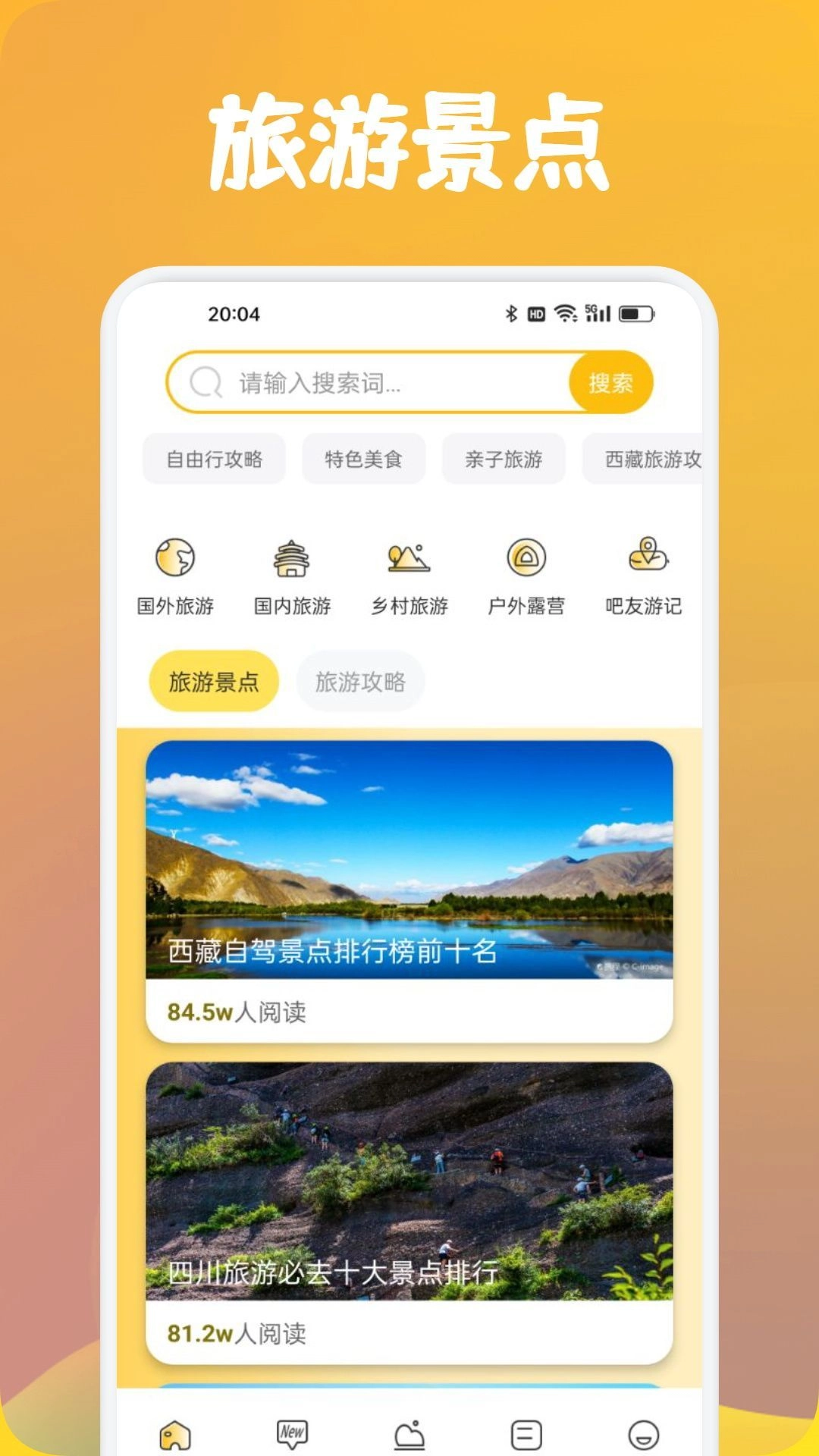Select the 自由行攻略 filter chip
Viewport: 819px width, 1456px height.
(215, 459)
